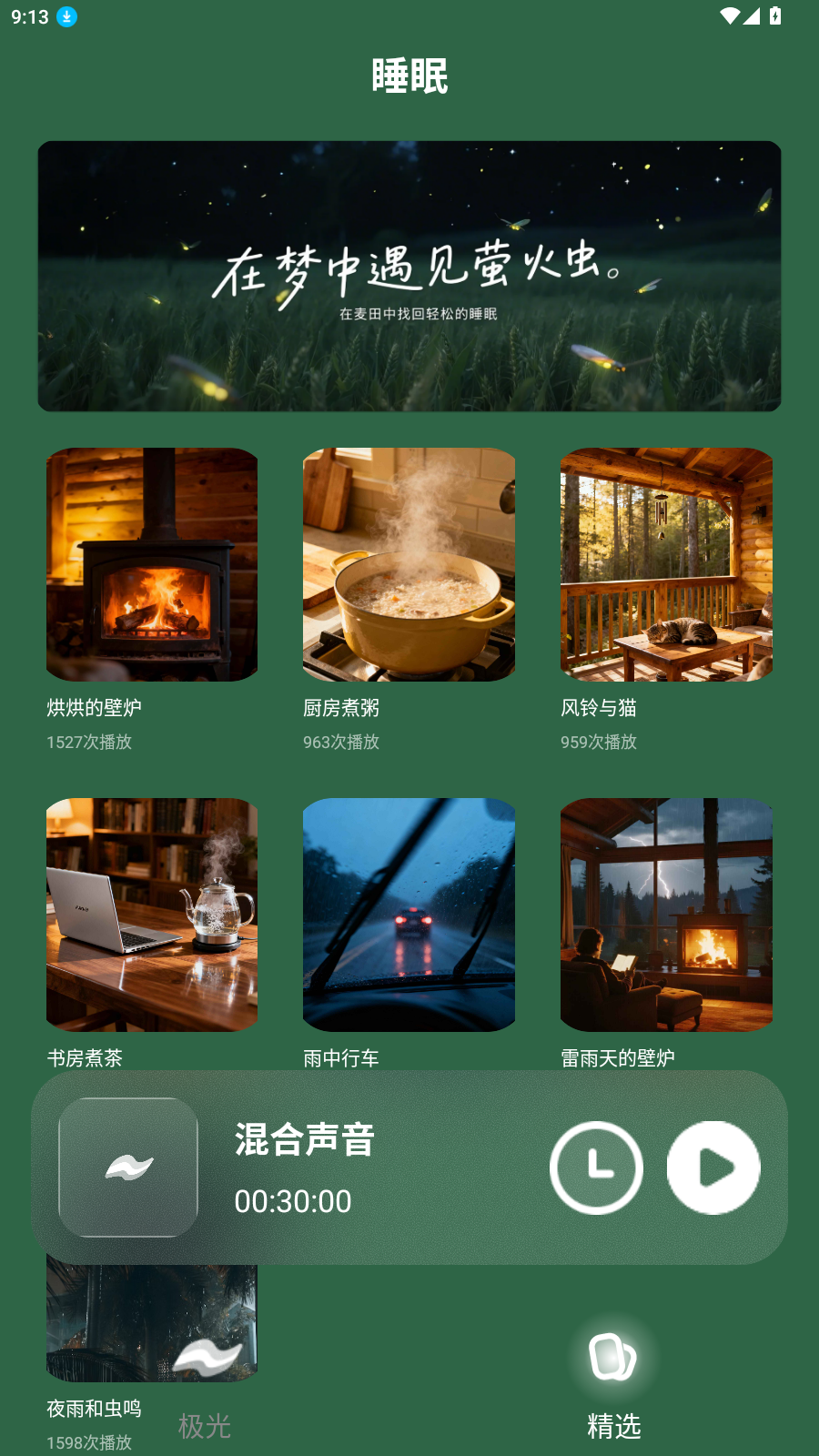819x1456 pixels.
Task: Select the 书房煮茶 sound
Action: click(x=152, y=915)
